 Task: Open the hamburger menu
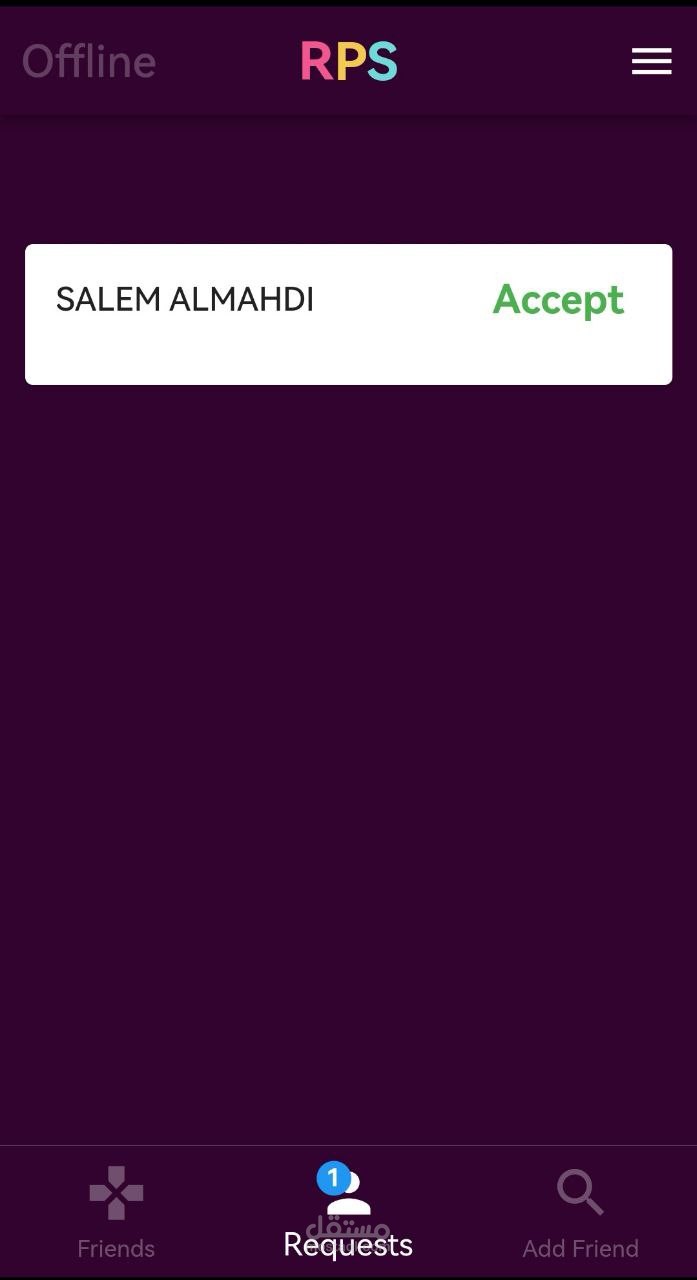point(651,61)
